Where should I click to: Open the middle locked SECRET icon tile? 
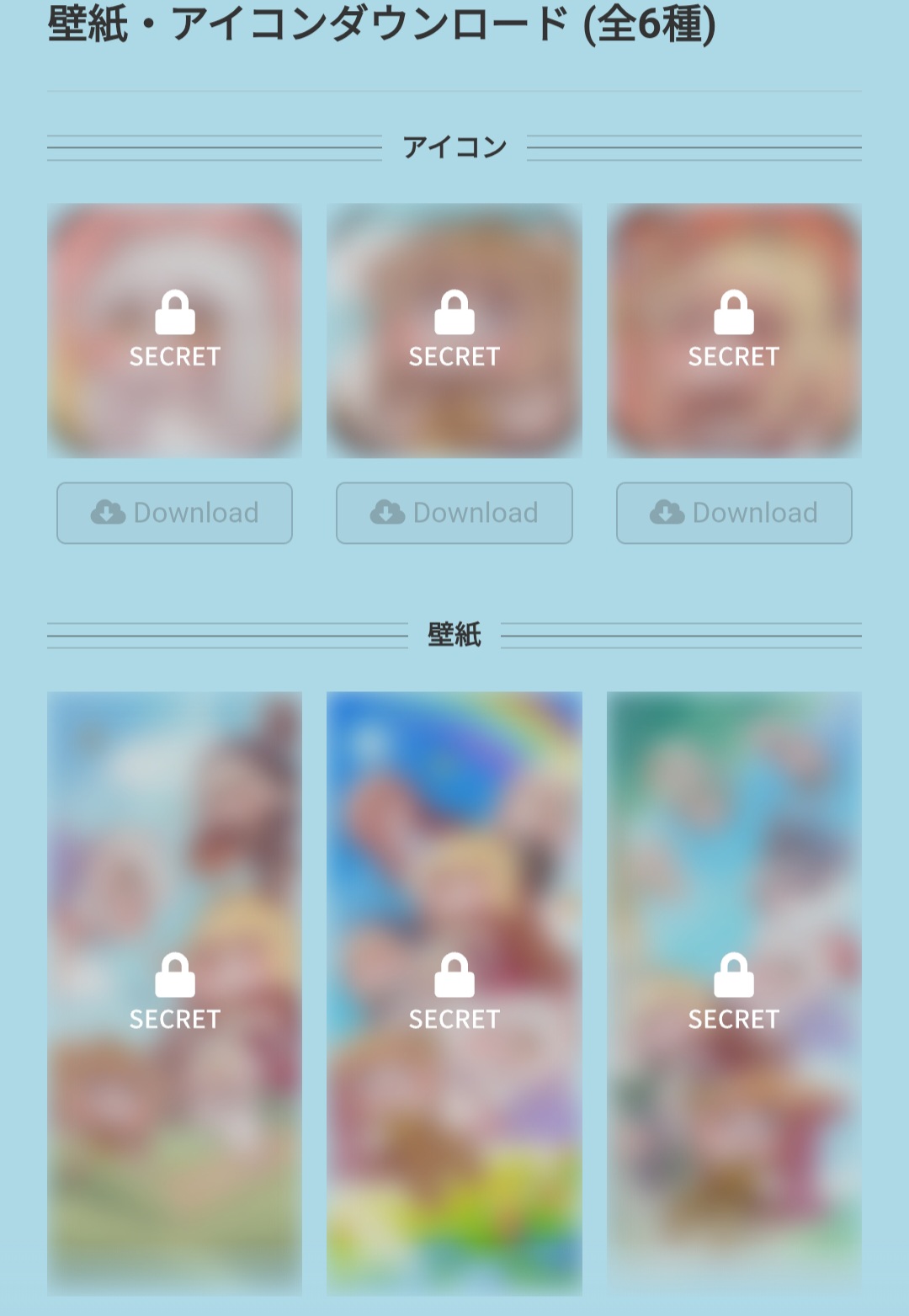(454, 330)
